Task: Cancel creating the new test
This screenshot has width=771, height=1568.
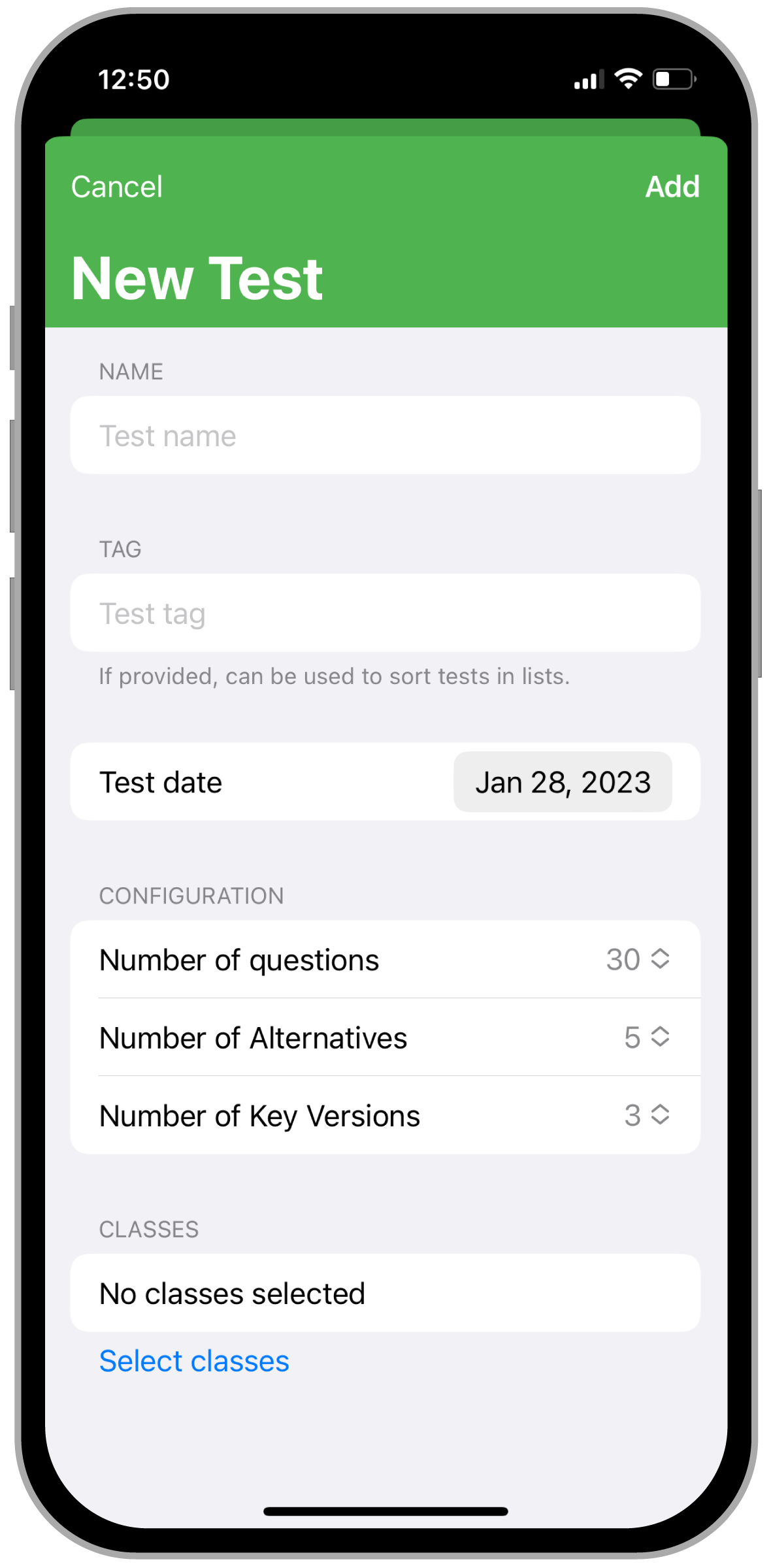Action: pyautogui.click(x=116, y=187)
